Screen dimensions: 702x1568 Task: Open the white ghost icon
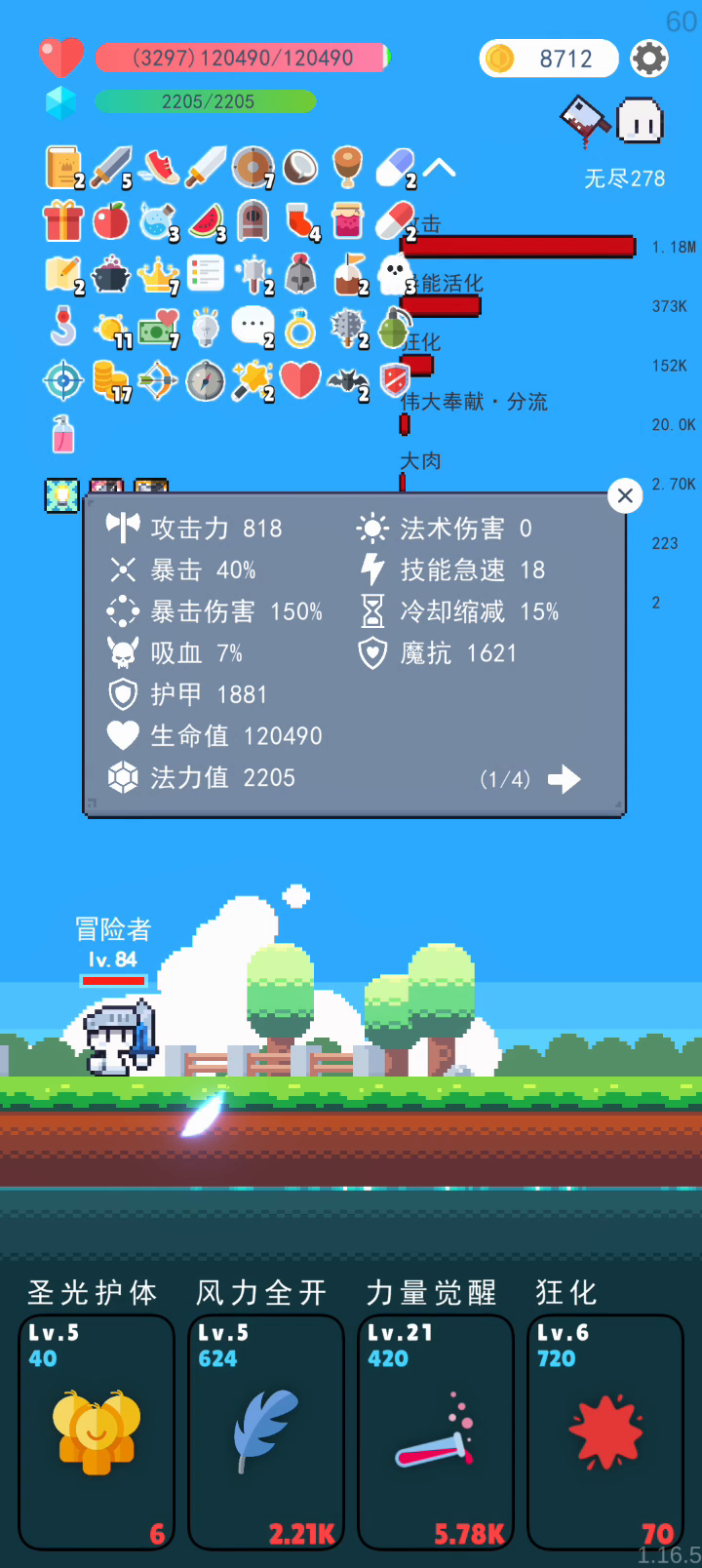[x=641, y=121]
